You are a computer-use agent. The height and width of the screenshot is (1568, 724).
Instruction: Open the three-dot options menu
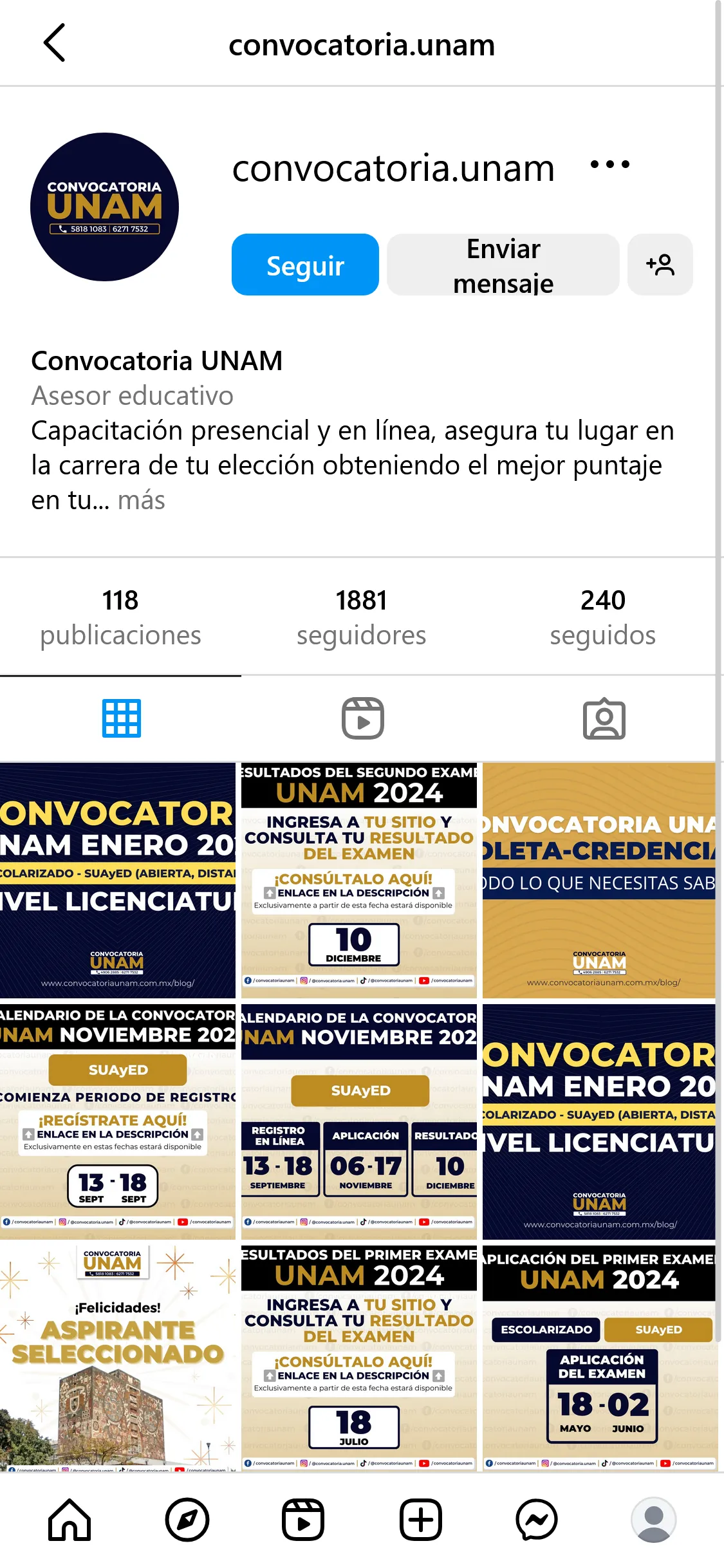[609, 165]
